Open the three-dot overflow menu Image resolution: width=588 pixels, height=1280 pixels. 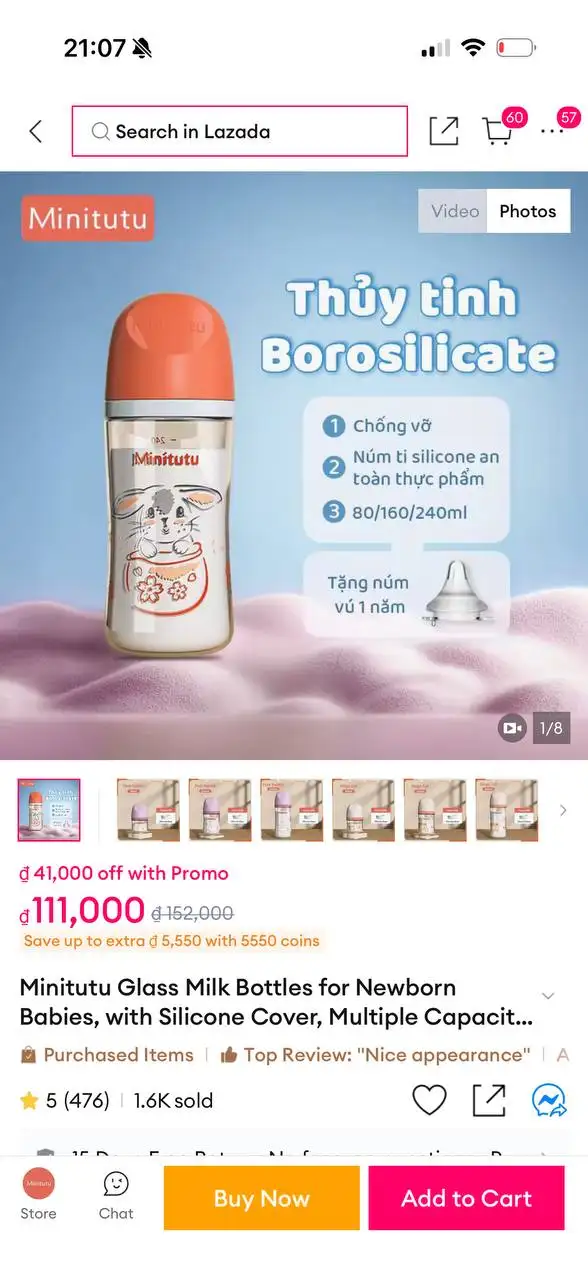[551, 131]
